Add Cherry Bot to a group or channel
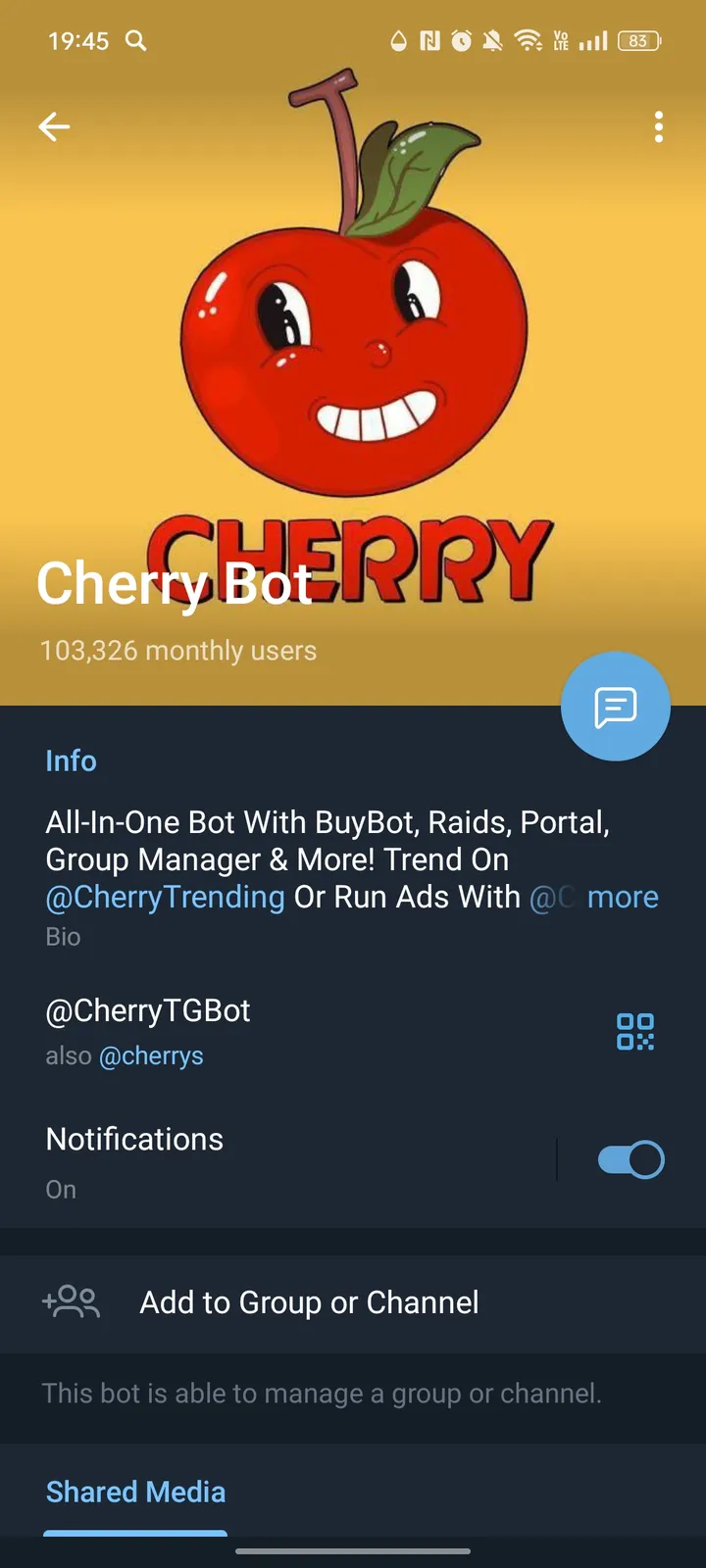Screen dimensions: 706x1568 click(x=308, y=1302)
